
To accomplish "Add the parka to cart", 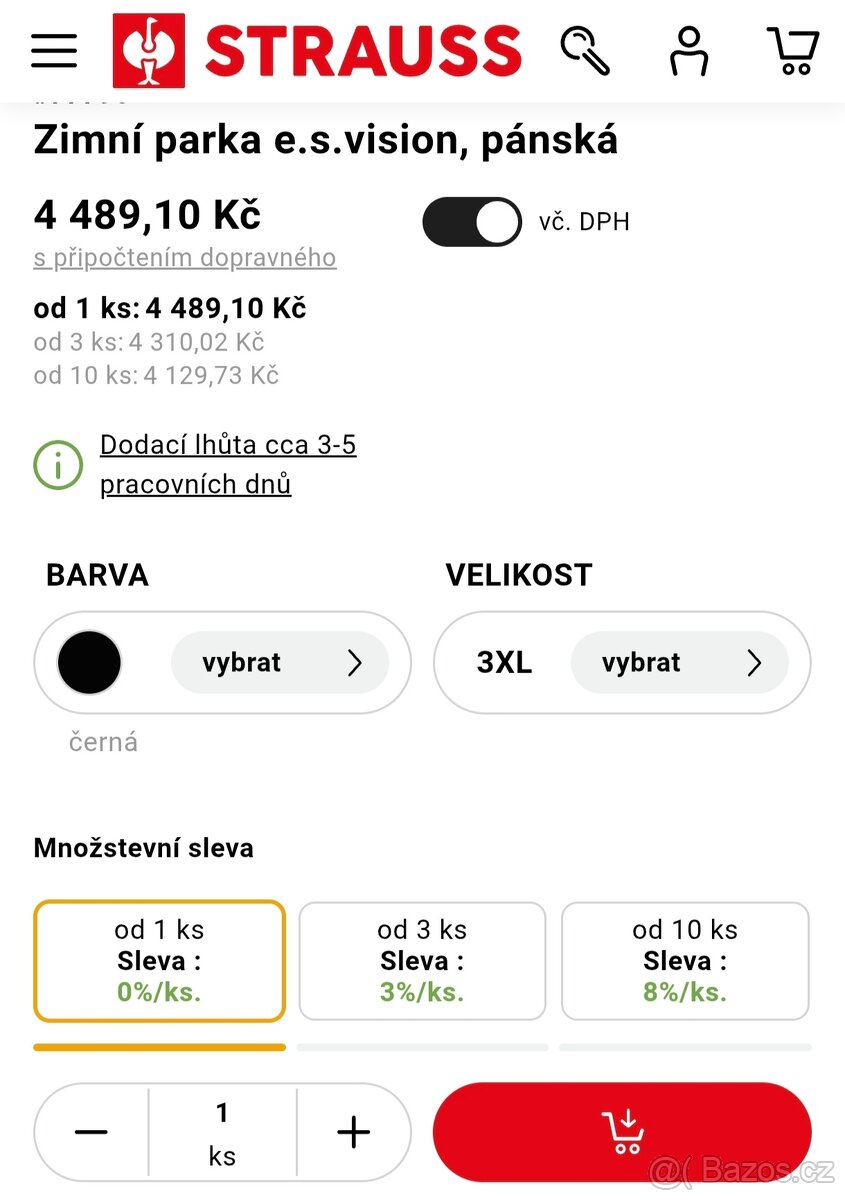I will click(622, 1132).
